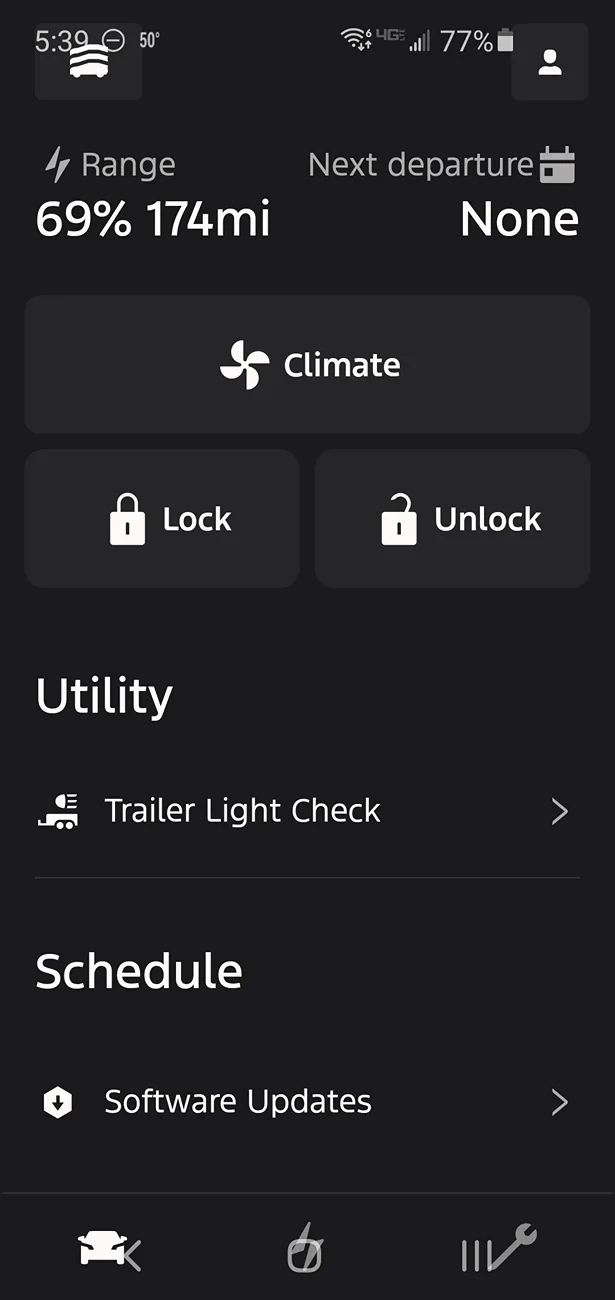Lock the vehicle
This screenshot has width=615, height=1300.
[x=162, y=519]
